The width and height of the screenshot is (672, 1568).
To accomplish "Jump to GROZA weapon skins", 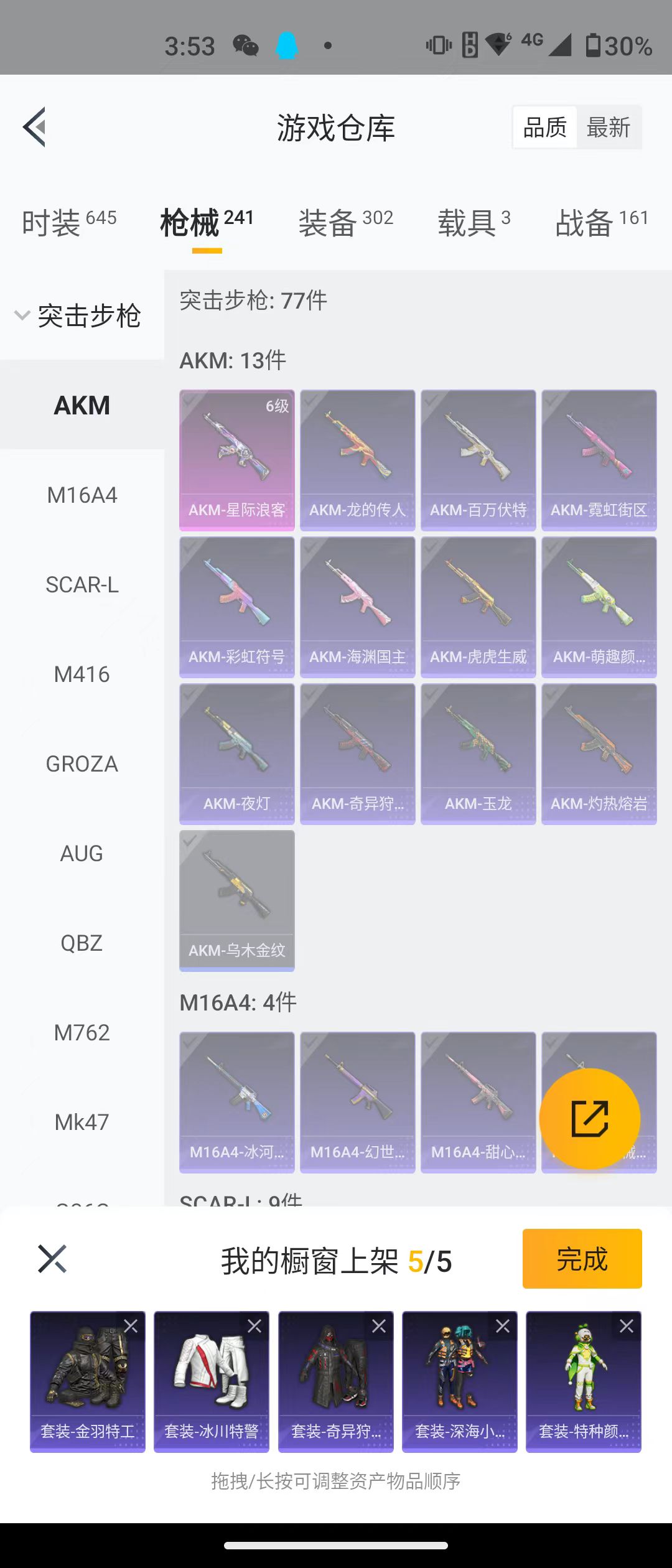I will click(82, 764).
